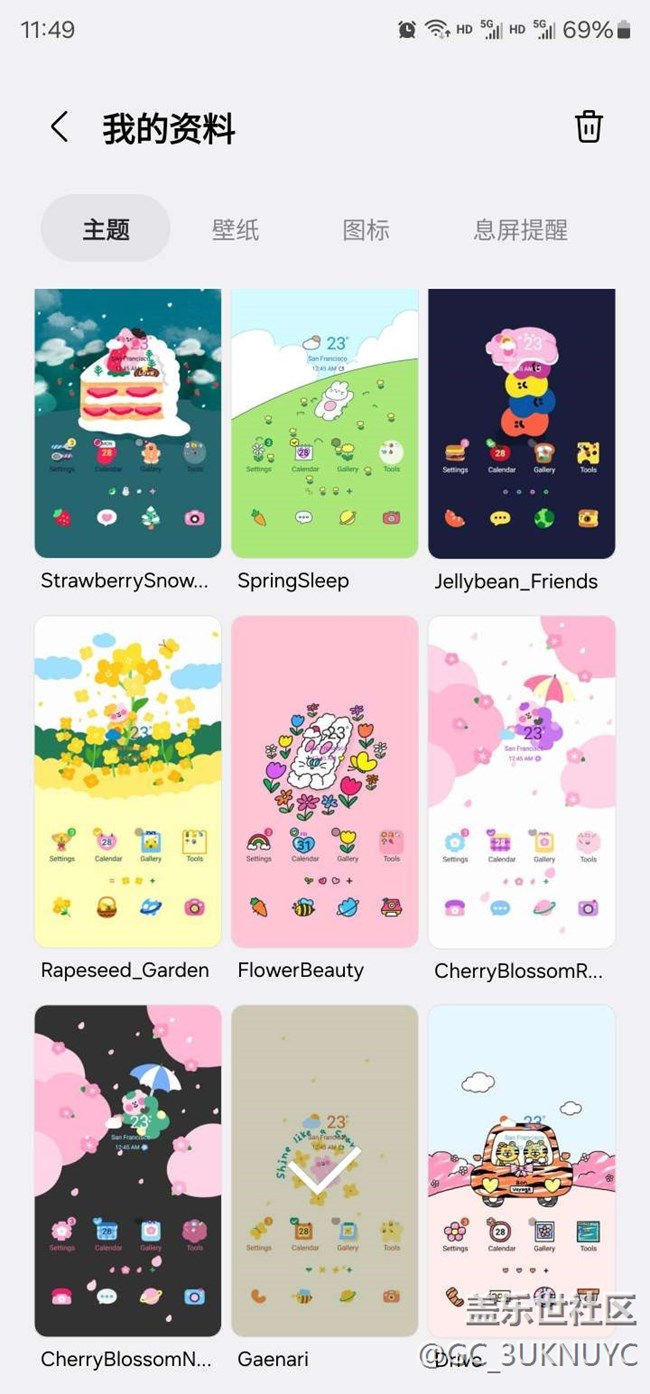Select the 主题 tab
This screenshot has height=1394, width=650.
click(106, 229)
